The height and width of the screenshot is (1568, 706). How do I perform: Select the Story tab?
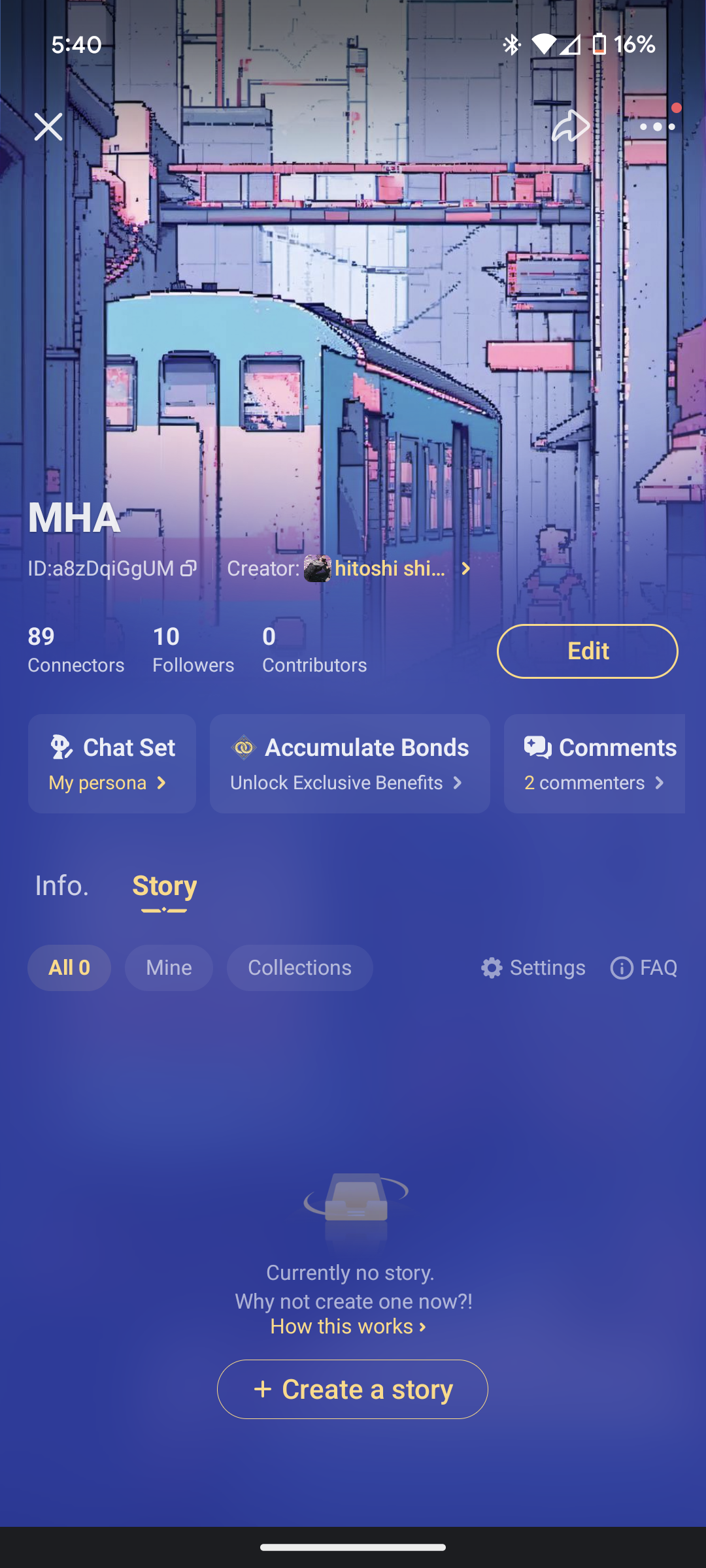pyautogui.click(x=164, y=886)
